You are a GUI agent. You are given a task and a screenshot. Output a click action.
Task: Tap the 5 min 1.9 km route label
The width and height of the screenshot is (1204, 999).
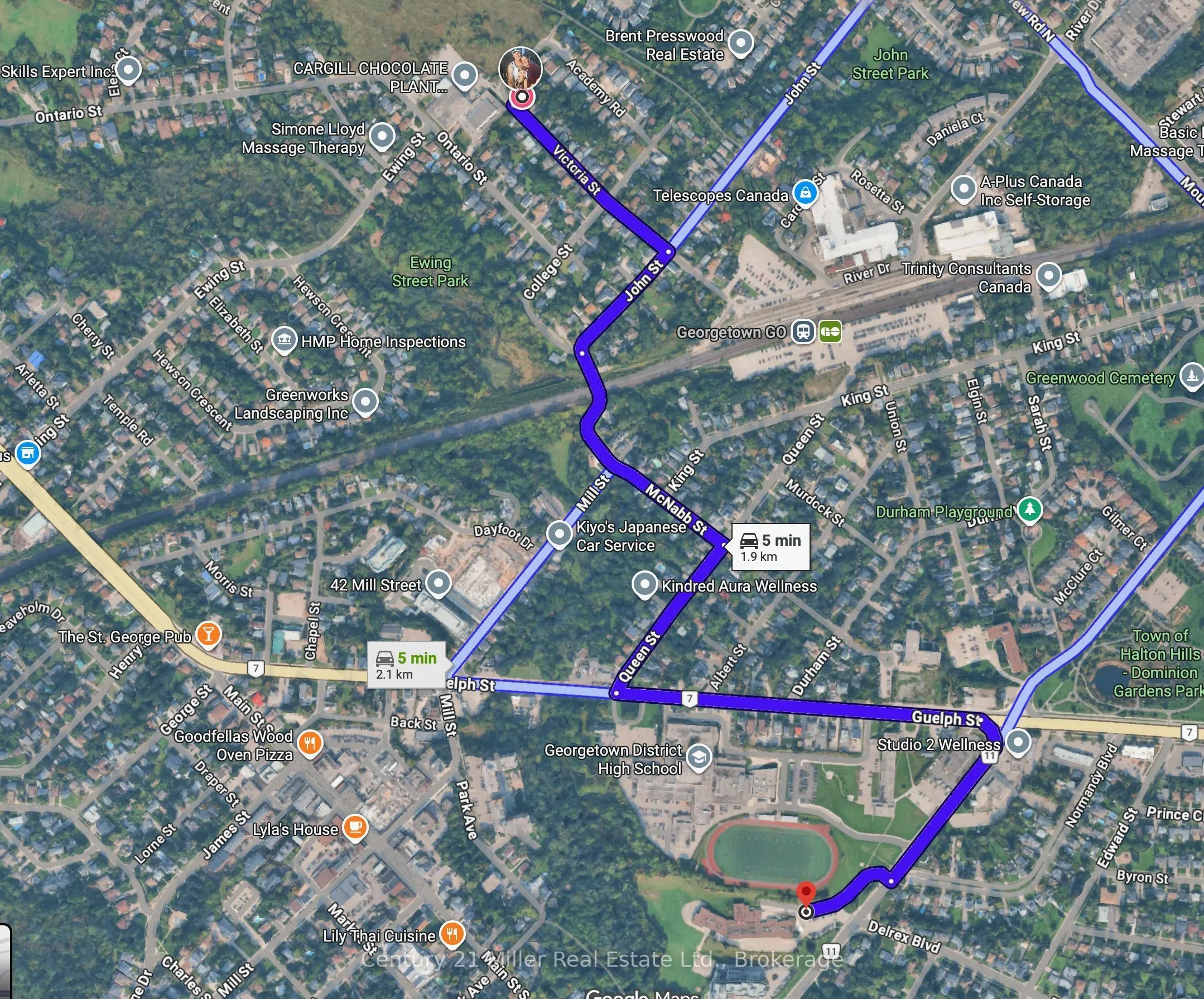770,547
